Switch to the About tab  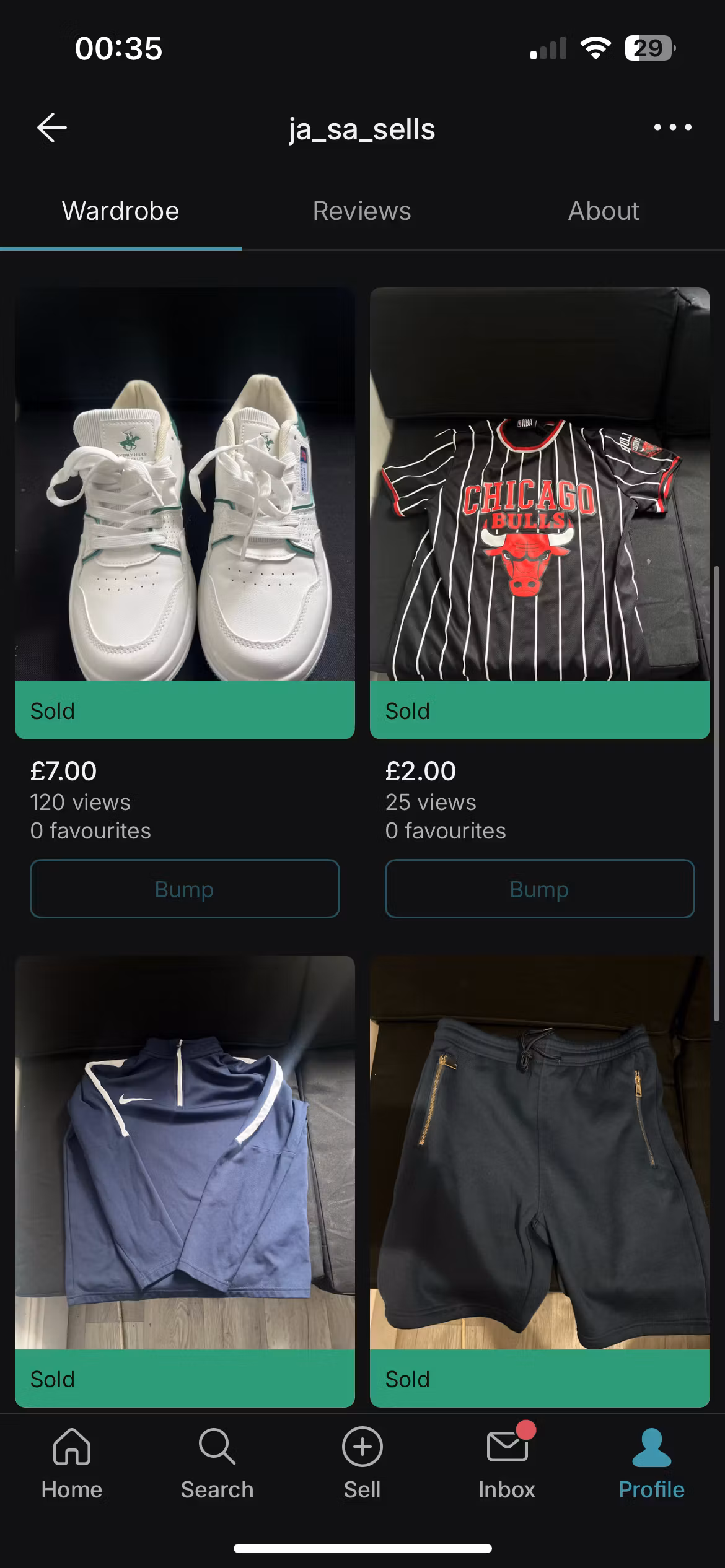click(x=604, y=211)
